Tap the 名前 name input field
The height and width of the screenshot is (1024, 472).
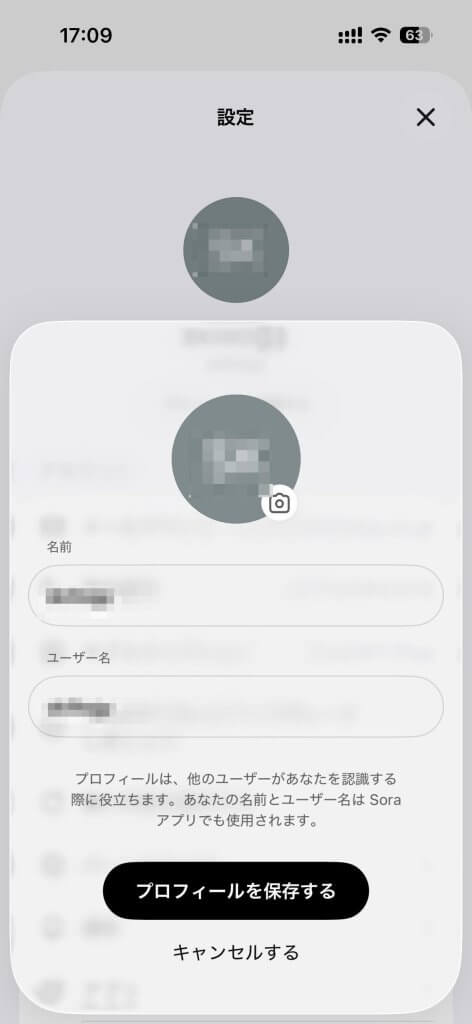[236, 596]
